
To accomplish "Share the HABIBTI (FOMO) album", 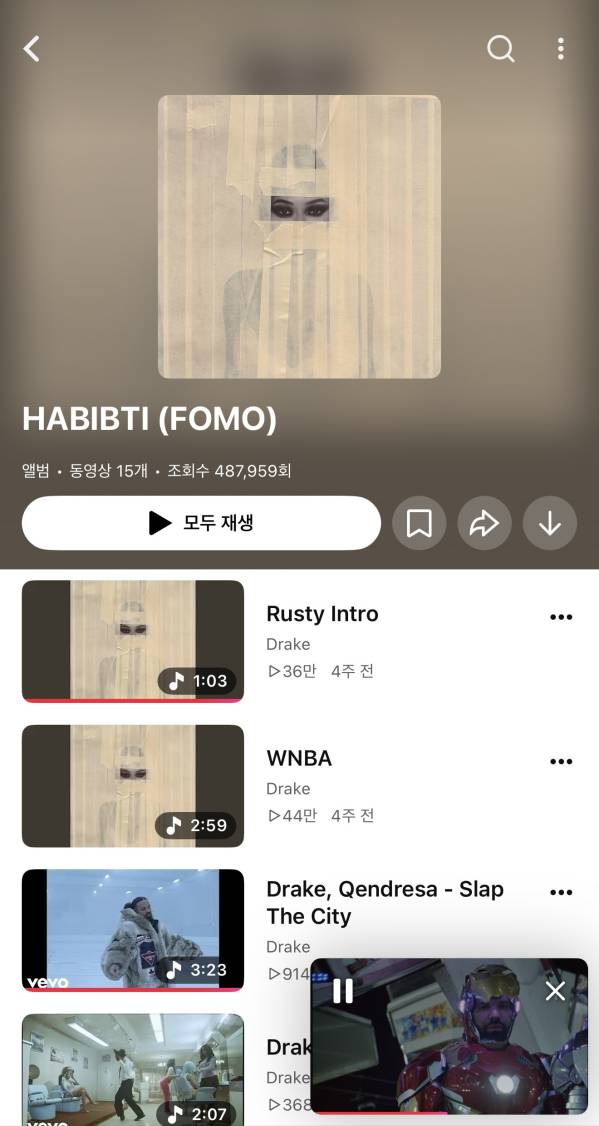I will (485, 523).
